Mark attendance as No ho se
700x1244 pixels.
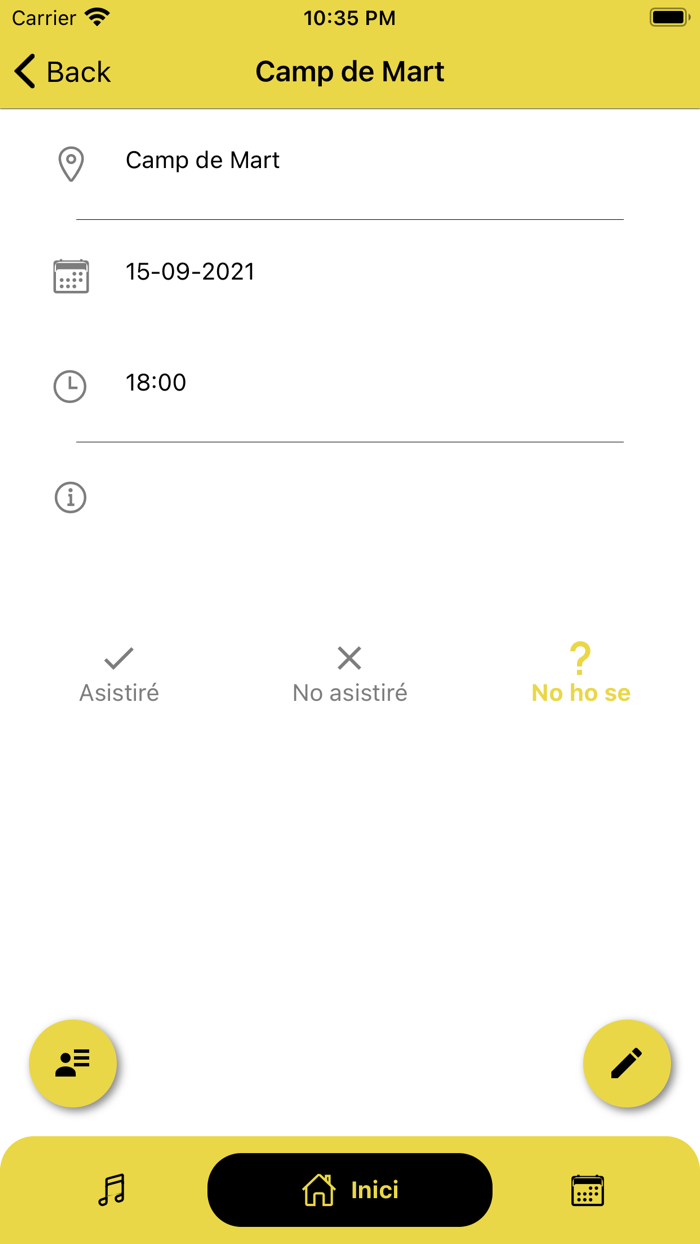580,675
